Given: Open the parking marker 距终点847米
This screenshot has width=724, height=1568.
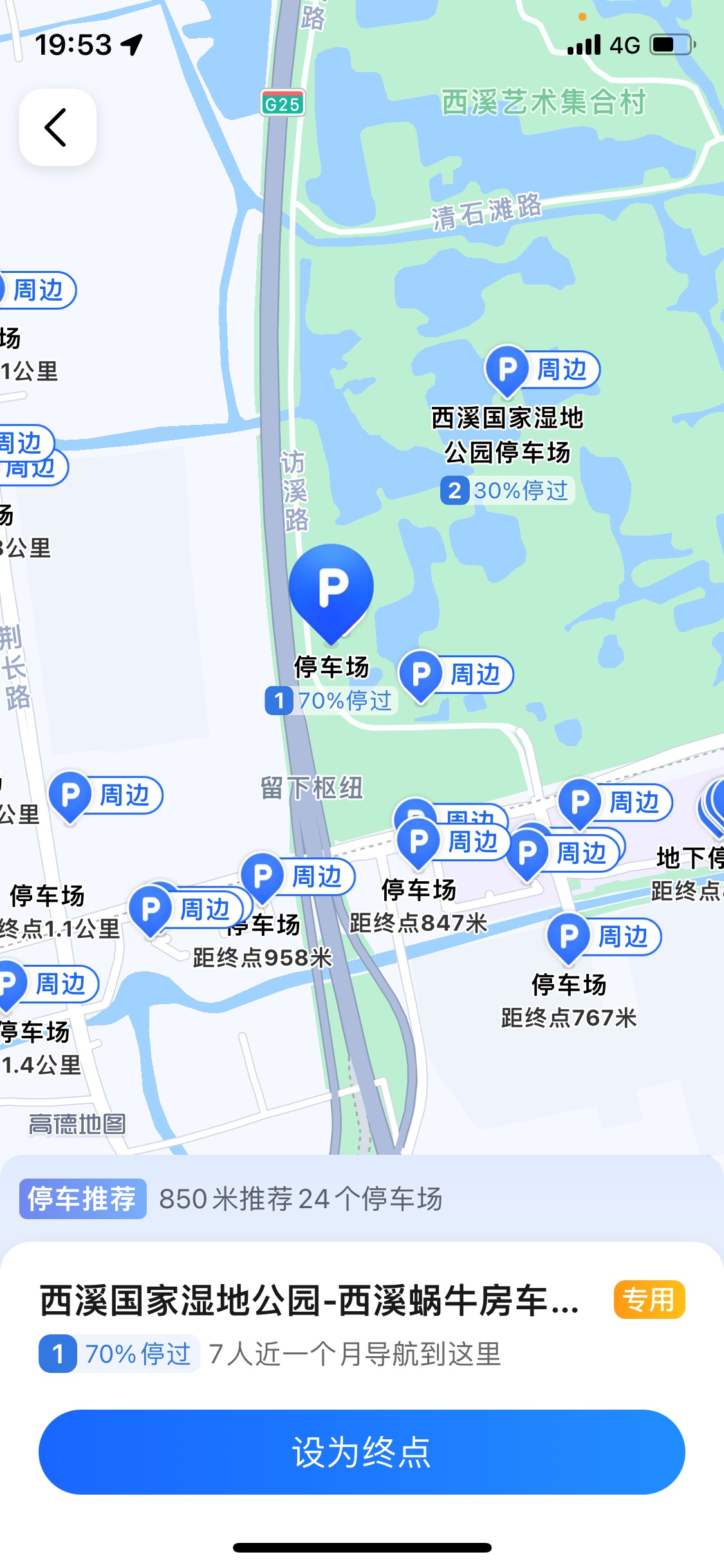Looking at the screenshot, I should click(420, 842).
